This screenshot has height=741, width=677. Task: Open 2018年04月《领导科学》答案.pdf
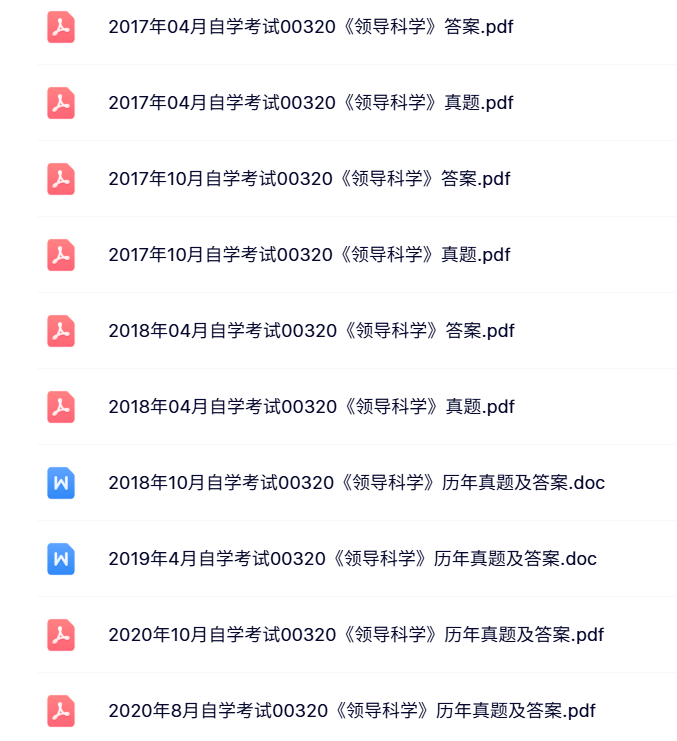[x=310, y=331]
